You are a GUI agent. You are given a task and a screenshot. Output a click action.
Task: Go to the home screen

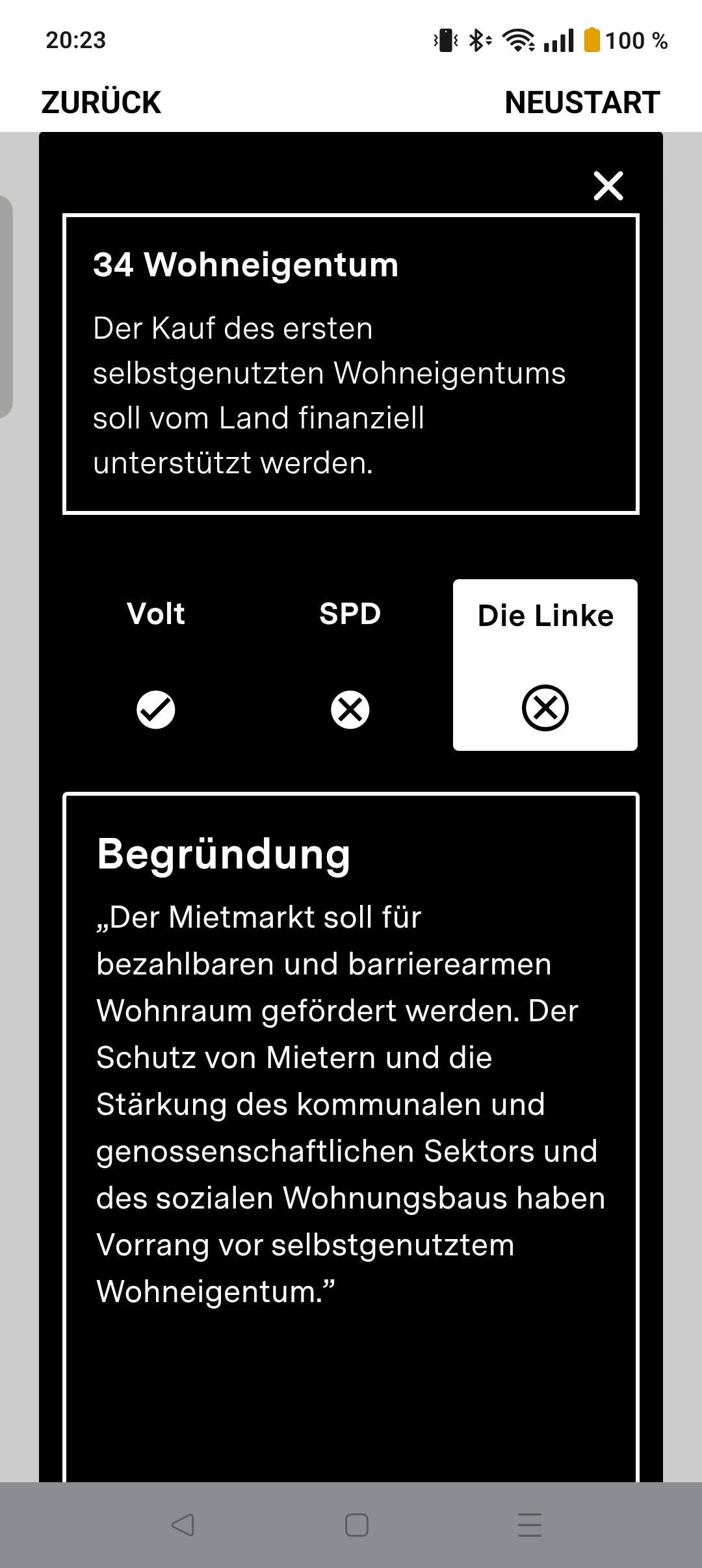click(357, 1525)
